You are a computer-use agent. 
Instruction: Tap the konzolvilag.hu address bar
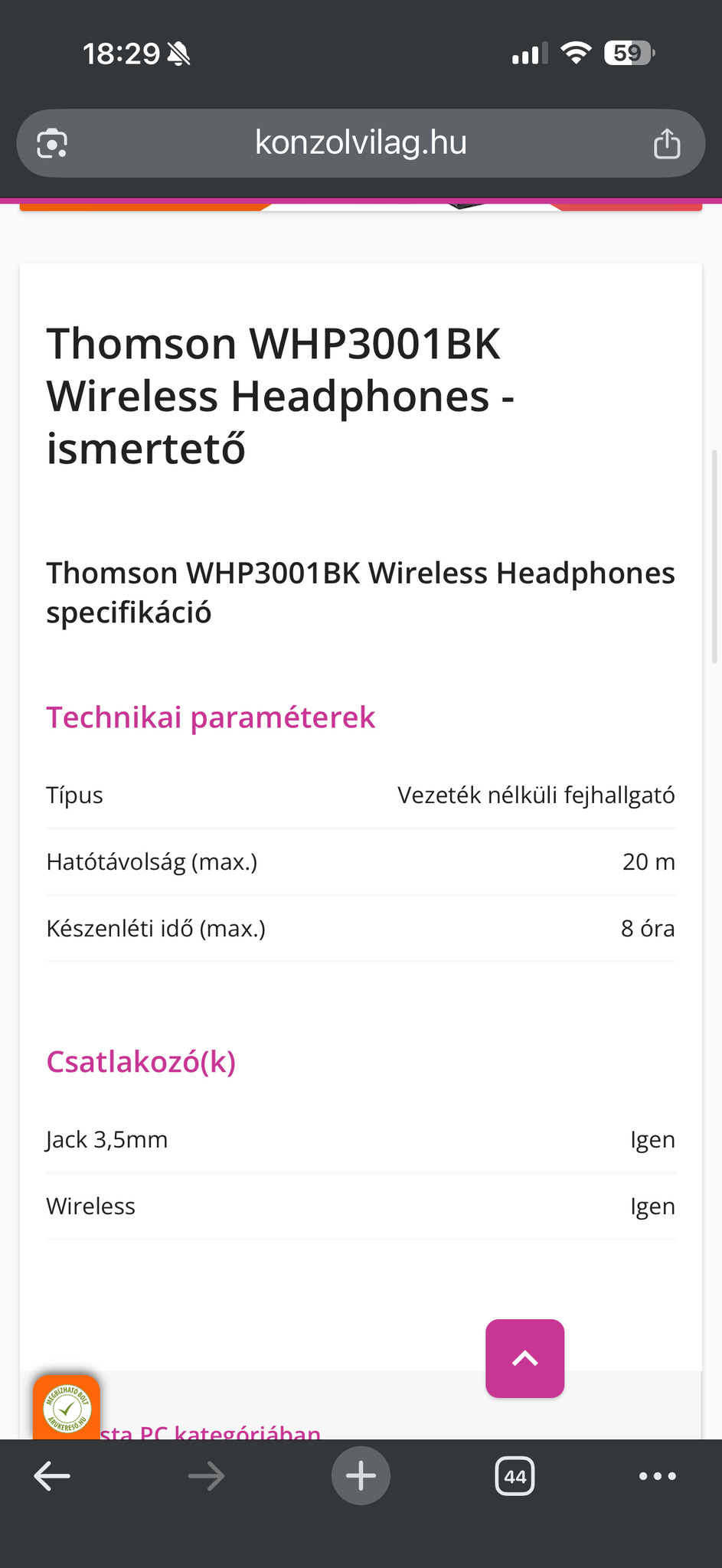(361, 143)
